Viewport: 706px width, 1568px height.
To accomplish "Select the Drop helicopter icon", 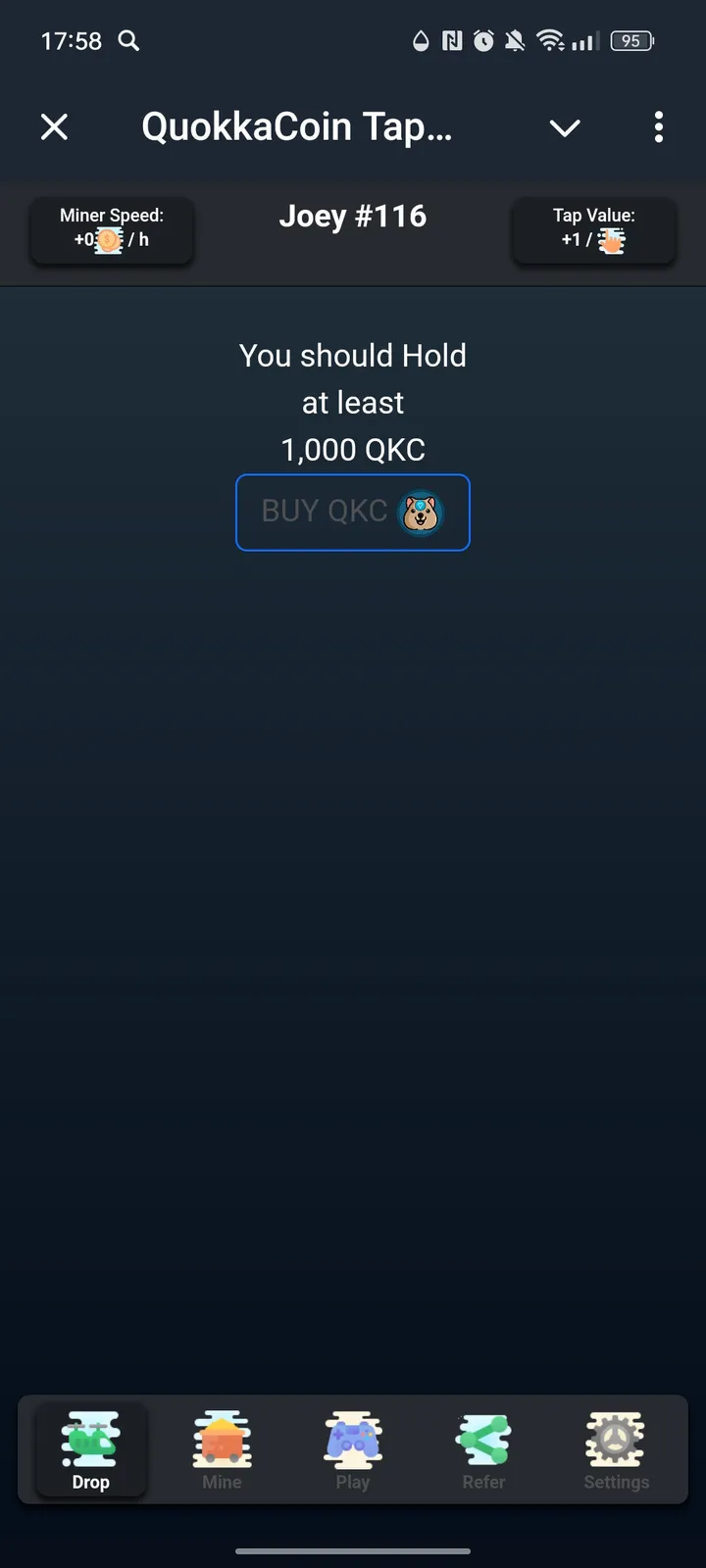I will coord(90,1441).
